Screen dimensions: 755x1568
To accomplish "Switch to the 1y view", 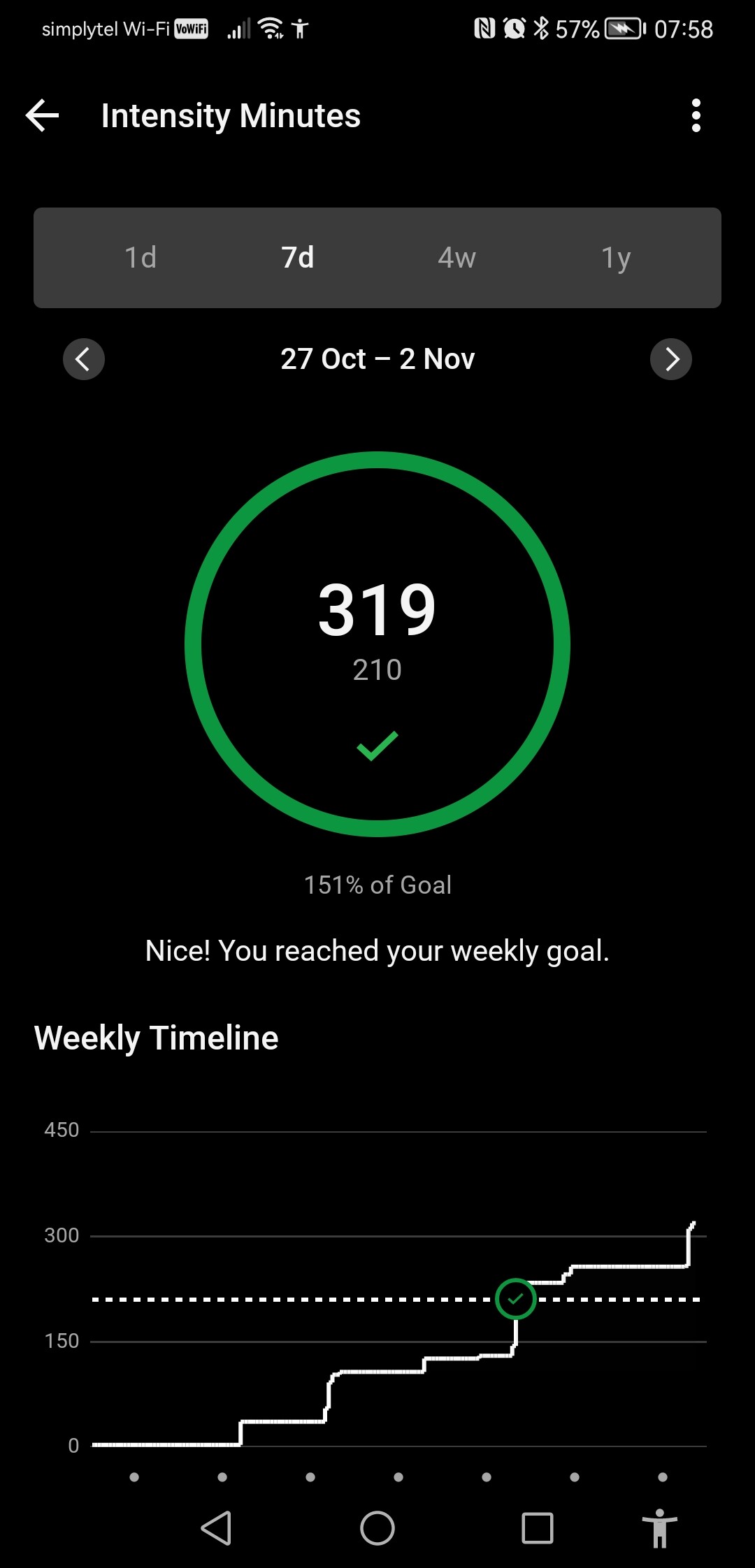I will click(616, 258).
